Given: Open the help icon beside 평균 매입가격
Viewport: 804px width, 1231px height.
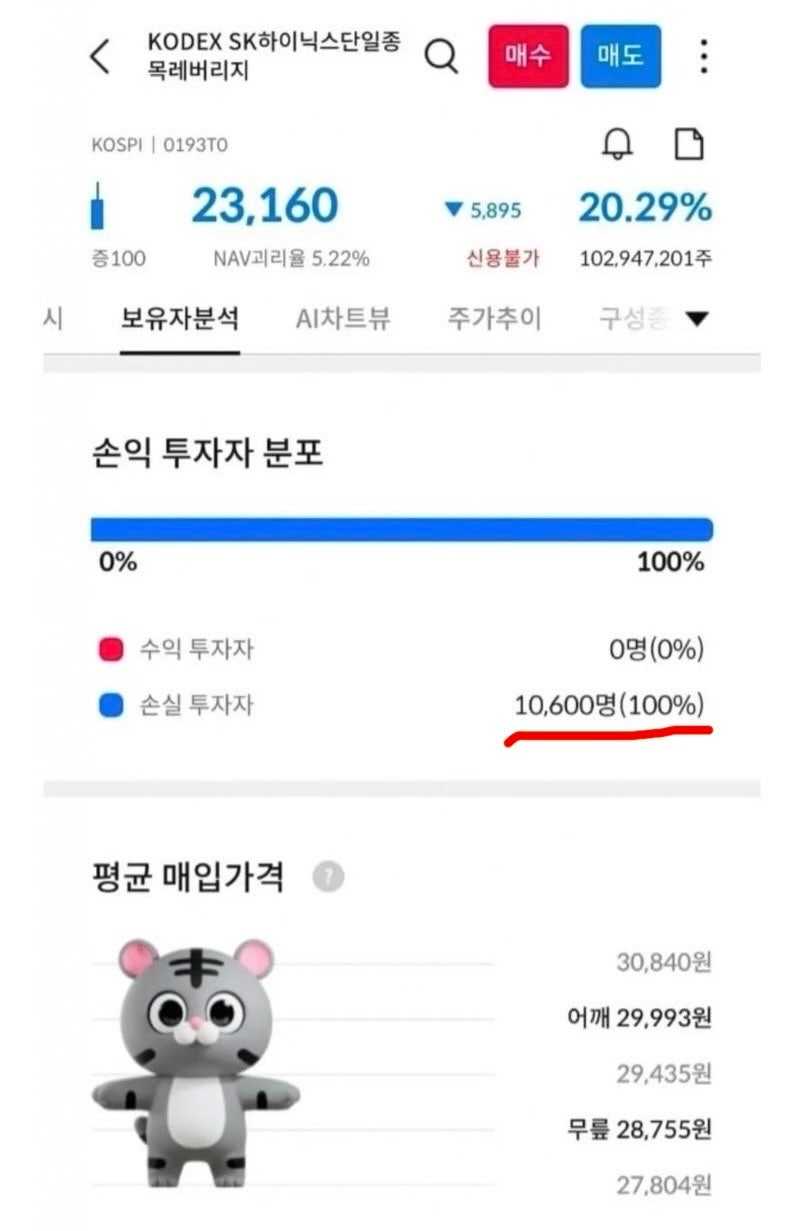Looking at the screenshot, I should 328,878.
